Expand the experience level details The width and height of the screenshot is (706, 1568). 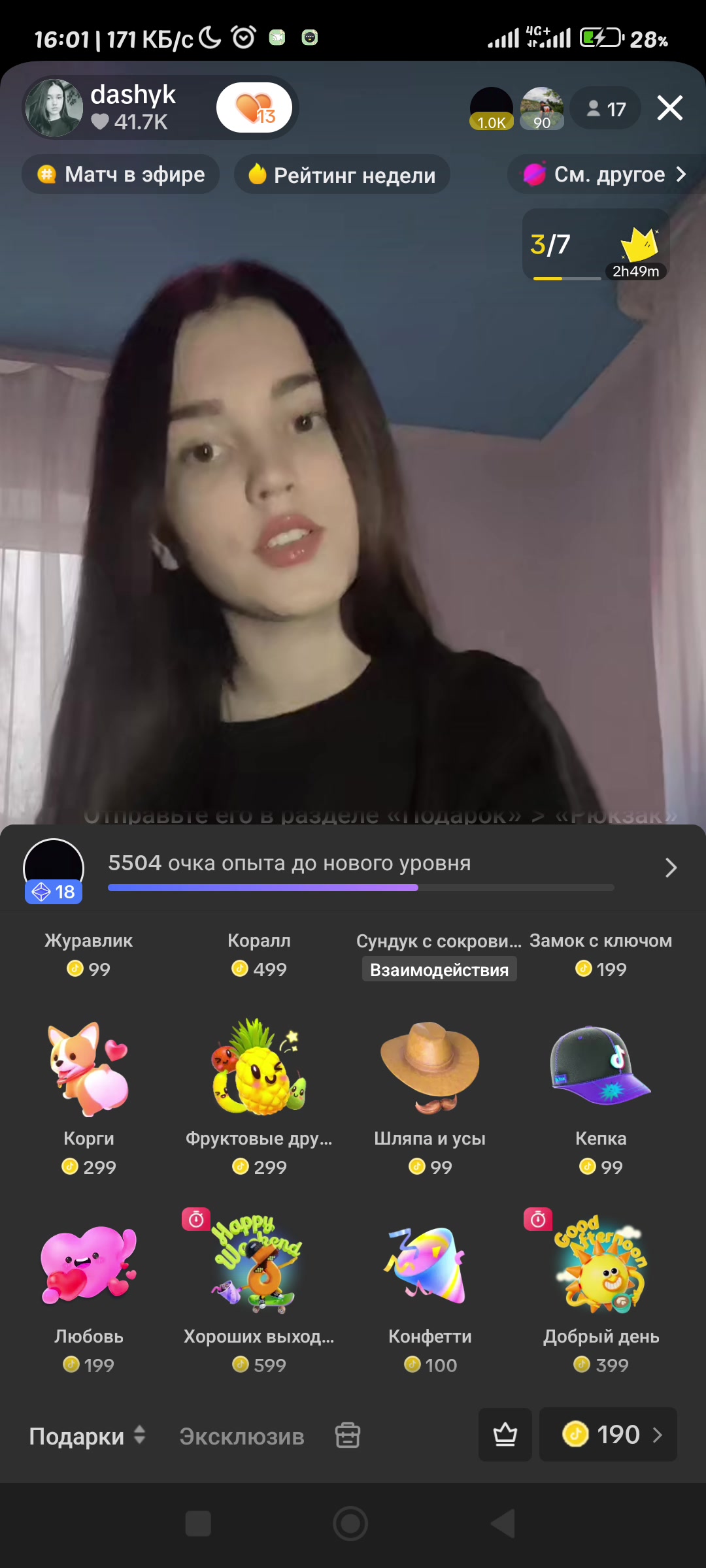point(670,868)
